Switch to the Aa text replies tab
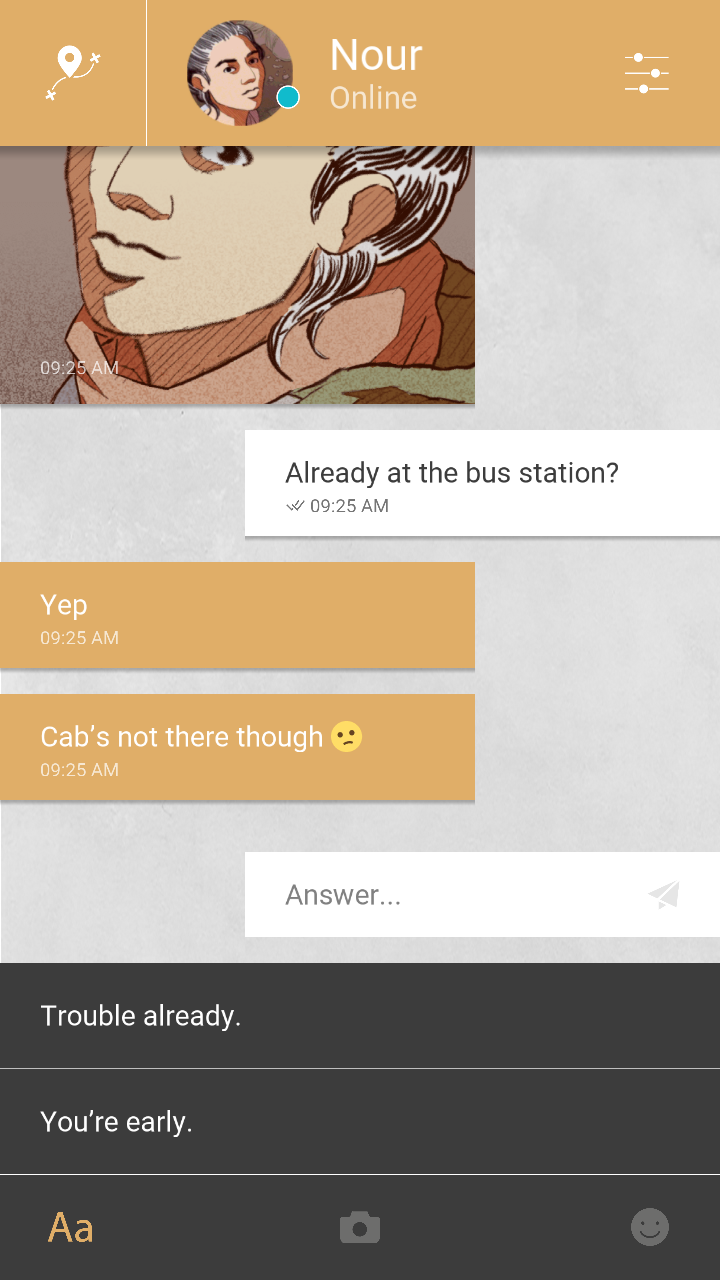 pos(71,1227)
